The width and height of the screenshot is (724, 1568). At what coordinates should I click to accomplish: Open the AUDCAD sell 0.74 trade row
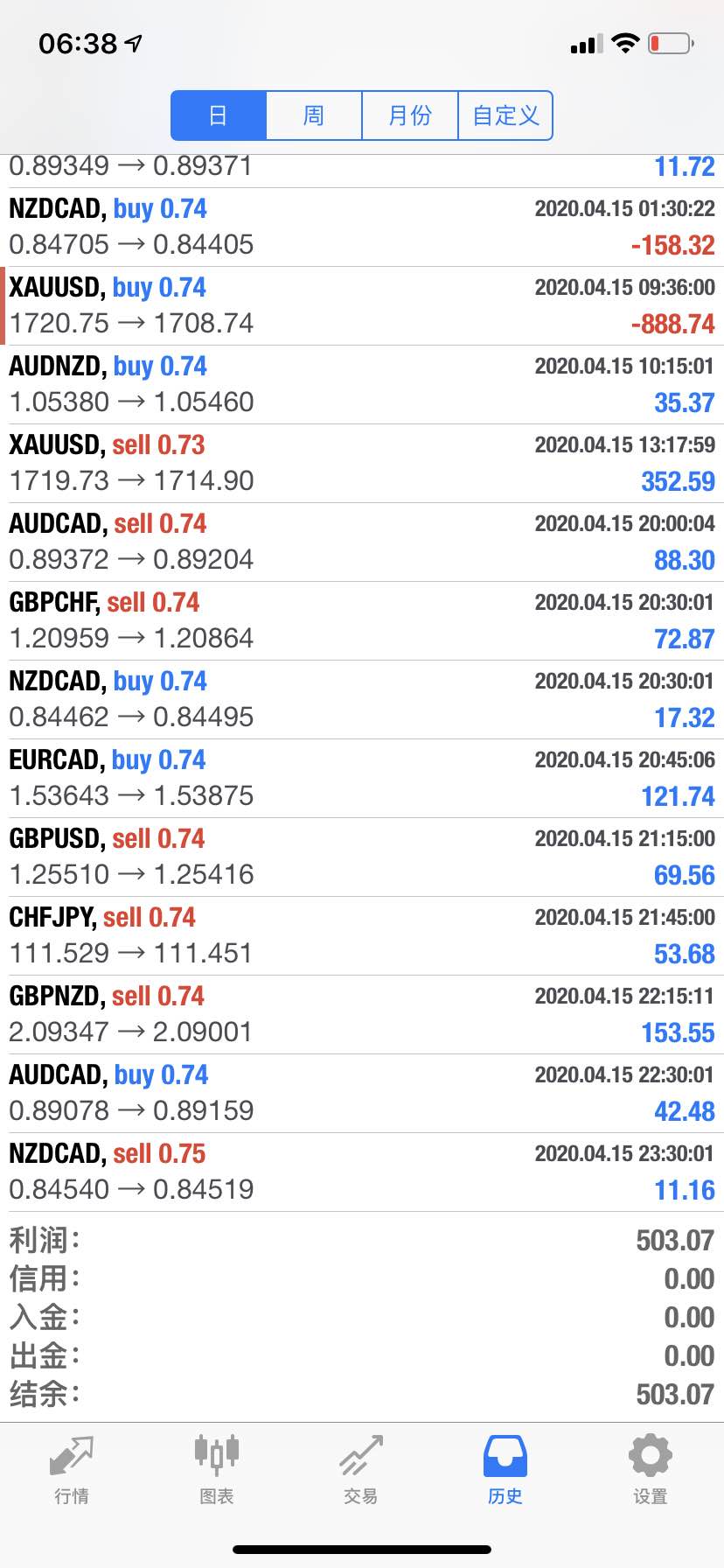coord(362,542)
